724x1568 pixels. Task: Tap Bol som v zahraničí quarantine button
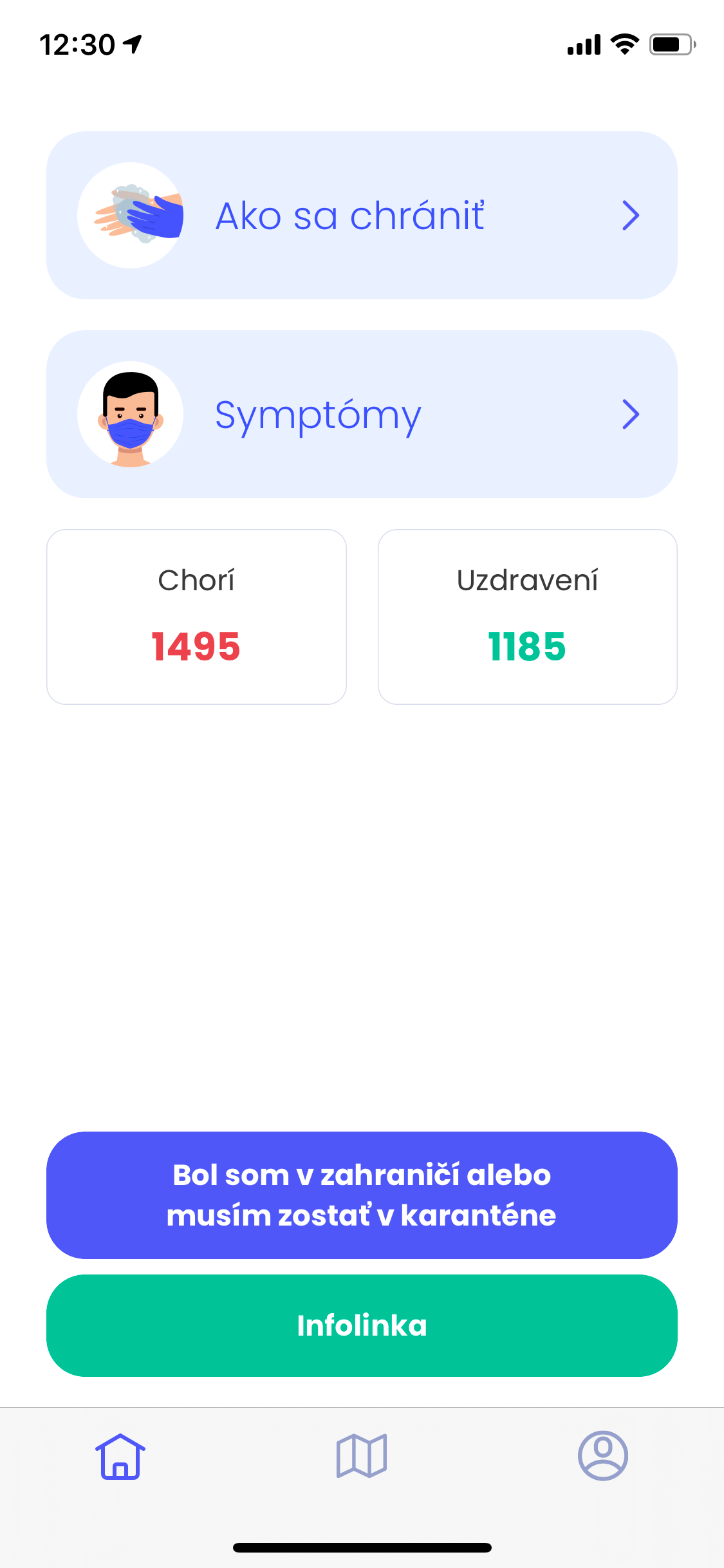(362, 1195)
